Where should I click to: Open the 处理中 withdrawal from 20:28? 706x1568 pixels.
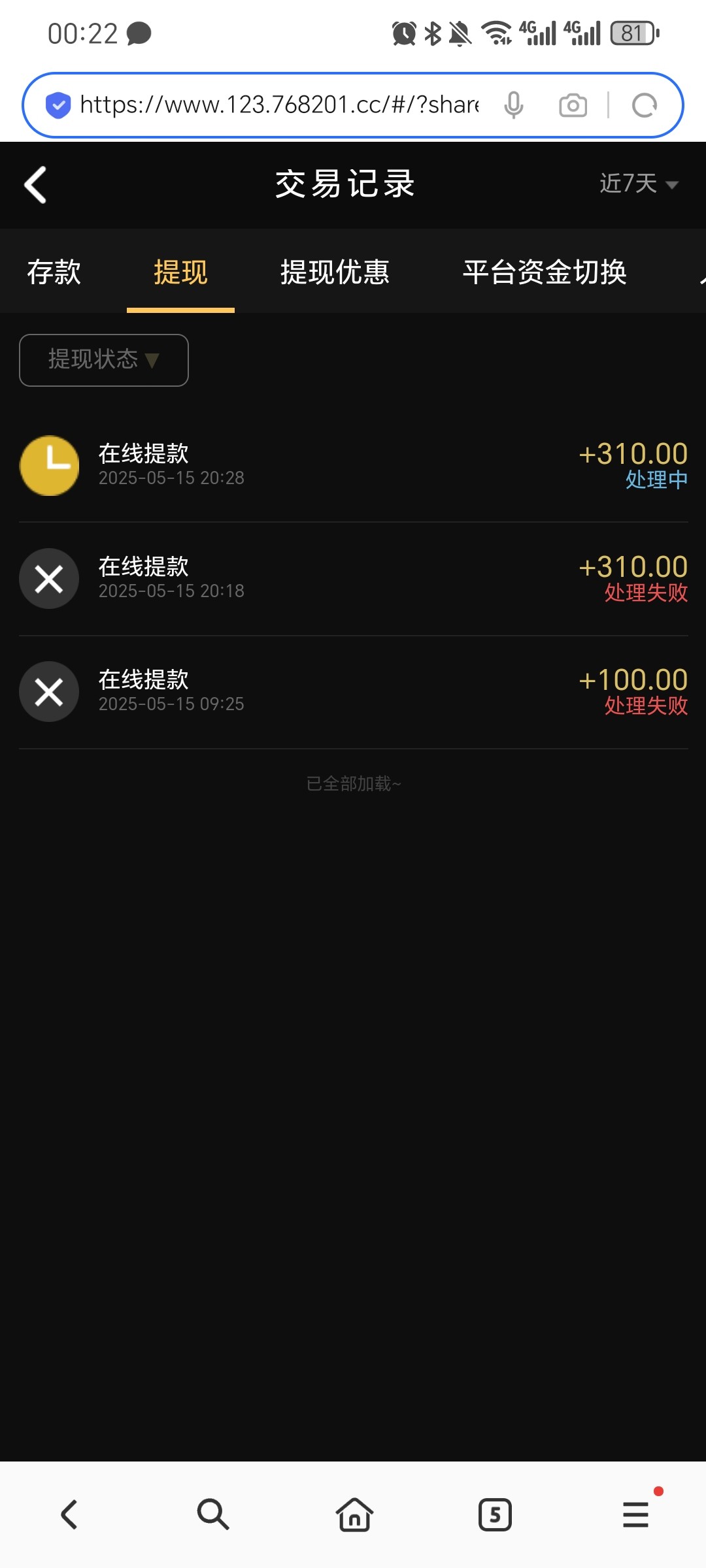pos(353,466)
